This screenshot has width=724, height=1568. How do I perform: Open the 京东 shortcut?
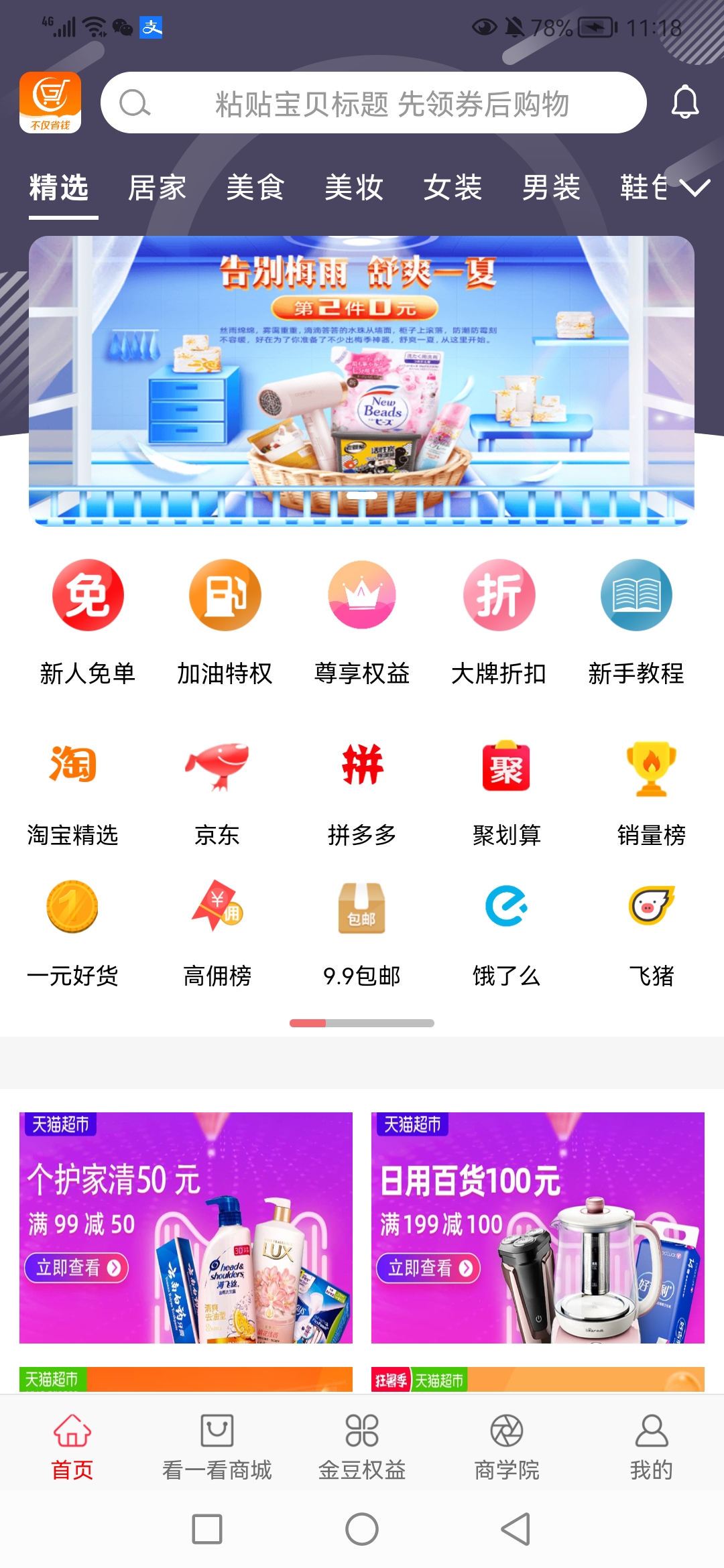[x=217, y=791]
